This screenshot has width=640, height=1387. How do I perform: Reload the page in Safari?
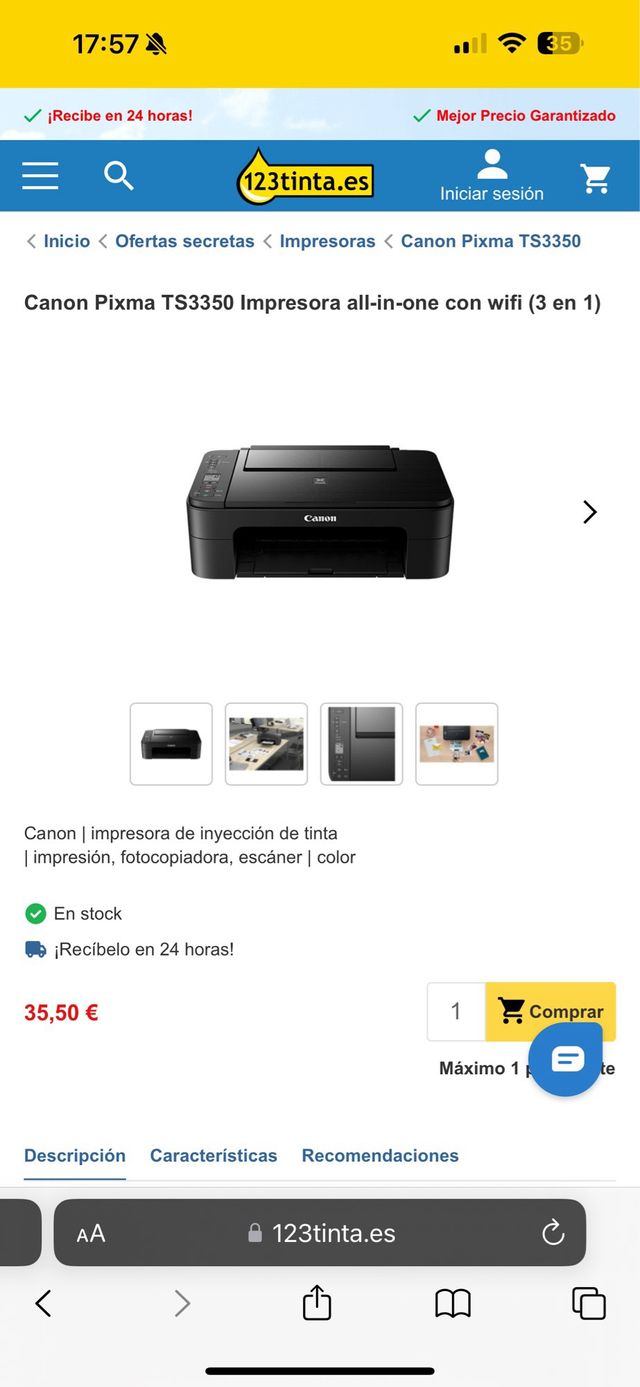click(553, 1233)
